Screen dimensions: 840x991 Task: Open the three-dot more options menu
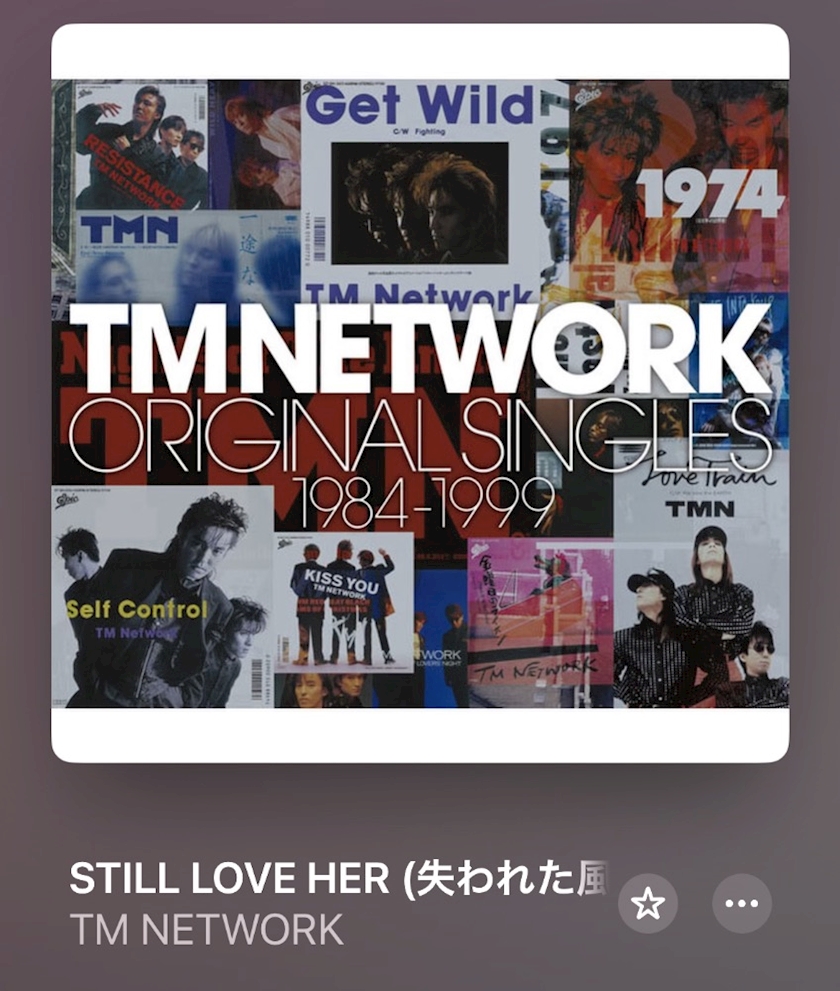coord(742,903)
